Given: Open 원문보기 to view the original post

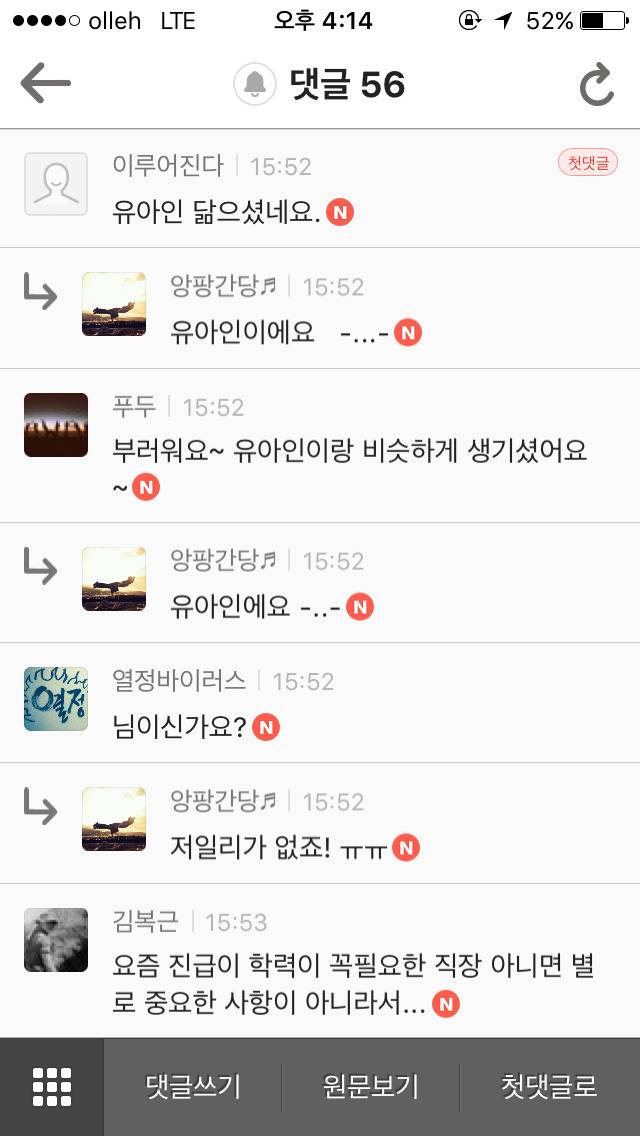Looking at the screenshot, I should click(x=371, y=1086).
